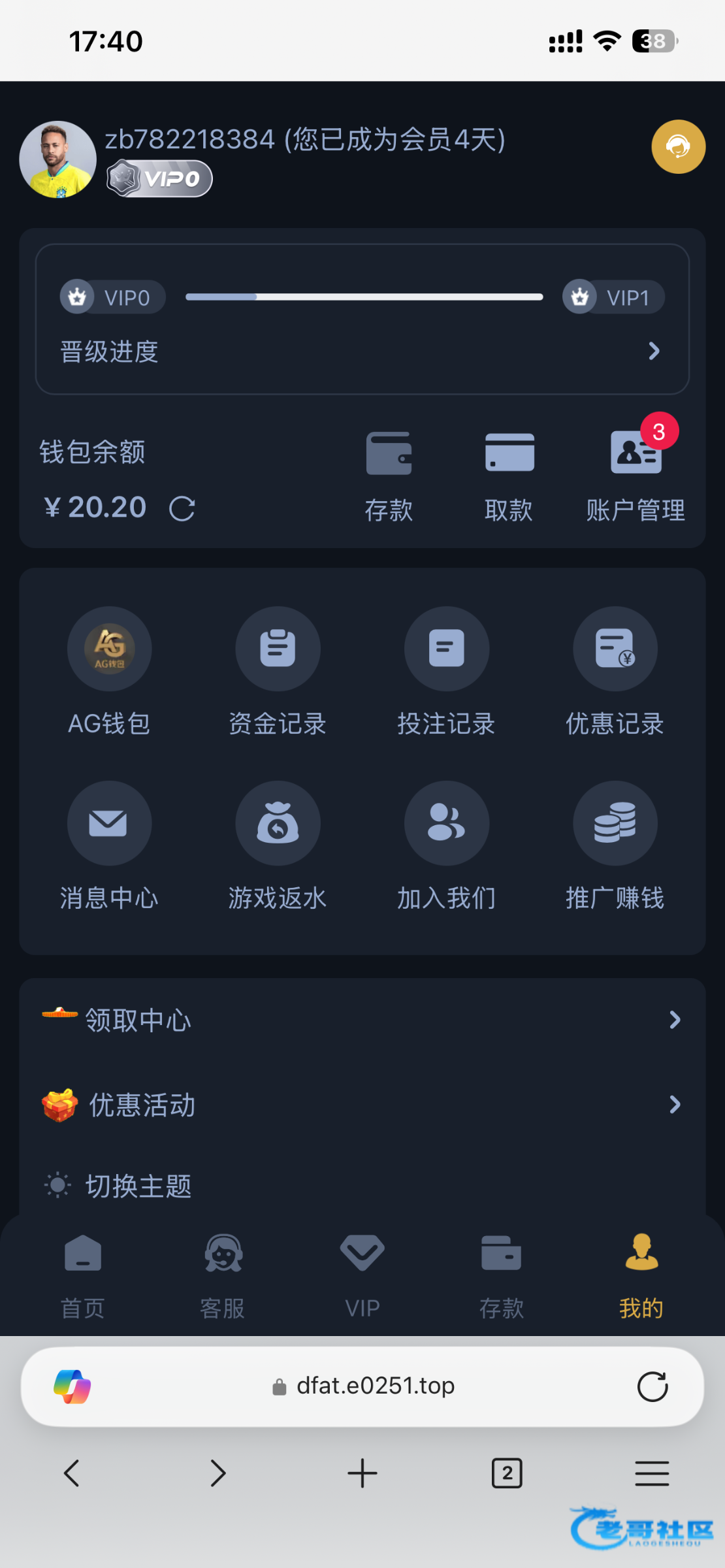Viewport: 725px width, 1568px height.
Task: Open the customer service headset icon
Action: pos(678,146)
